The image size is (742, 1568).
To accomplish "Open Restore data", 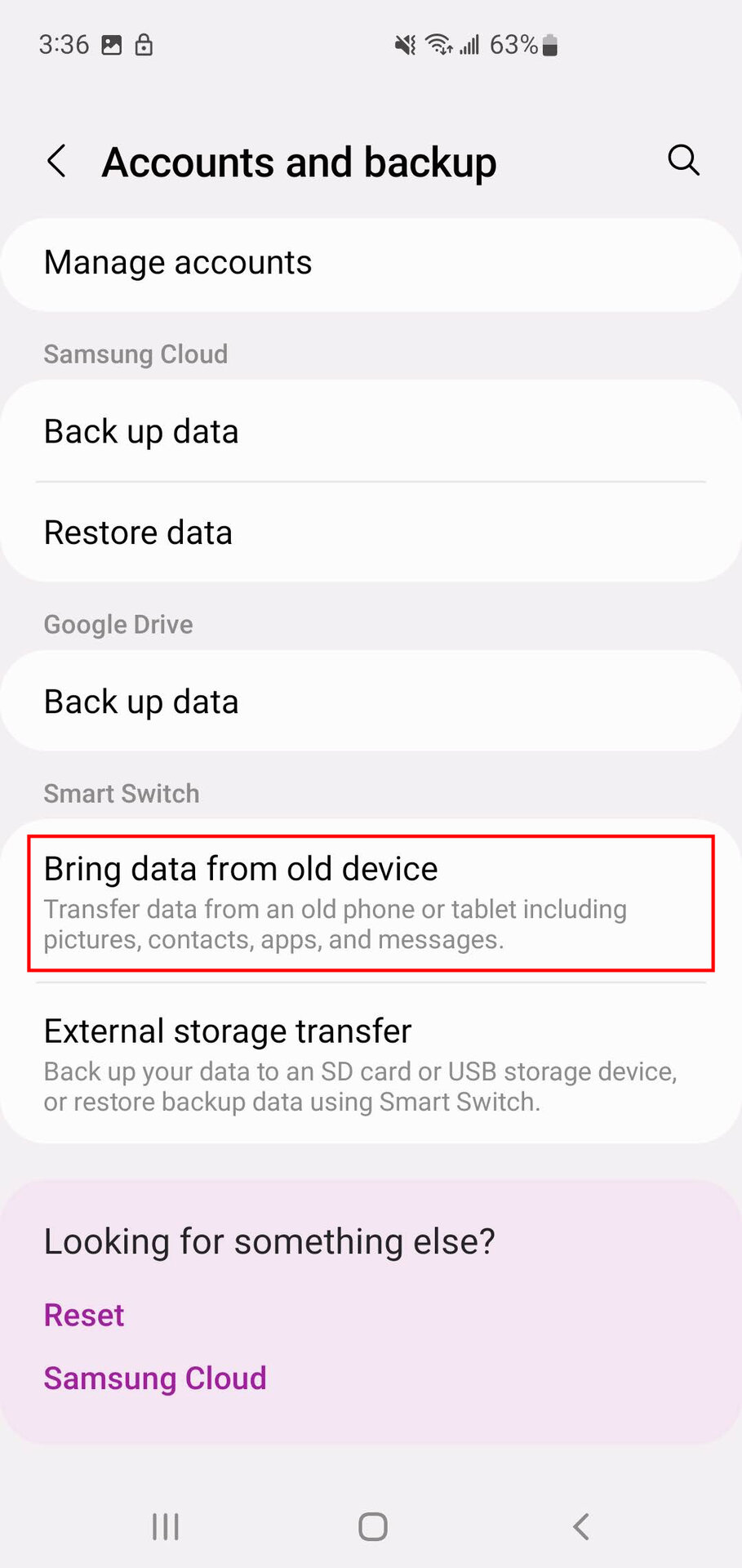I will coord(371,532).
